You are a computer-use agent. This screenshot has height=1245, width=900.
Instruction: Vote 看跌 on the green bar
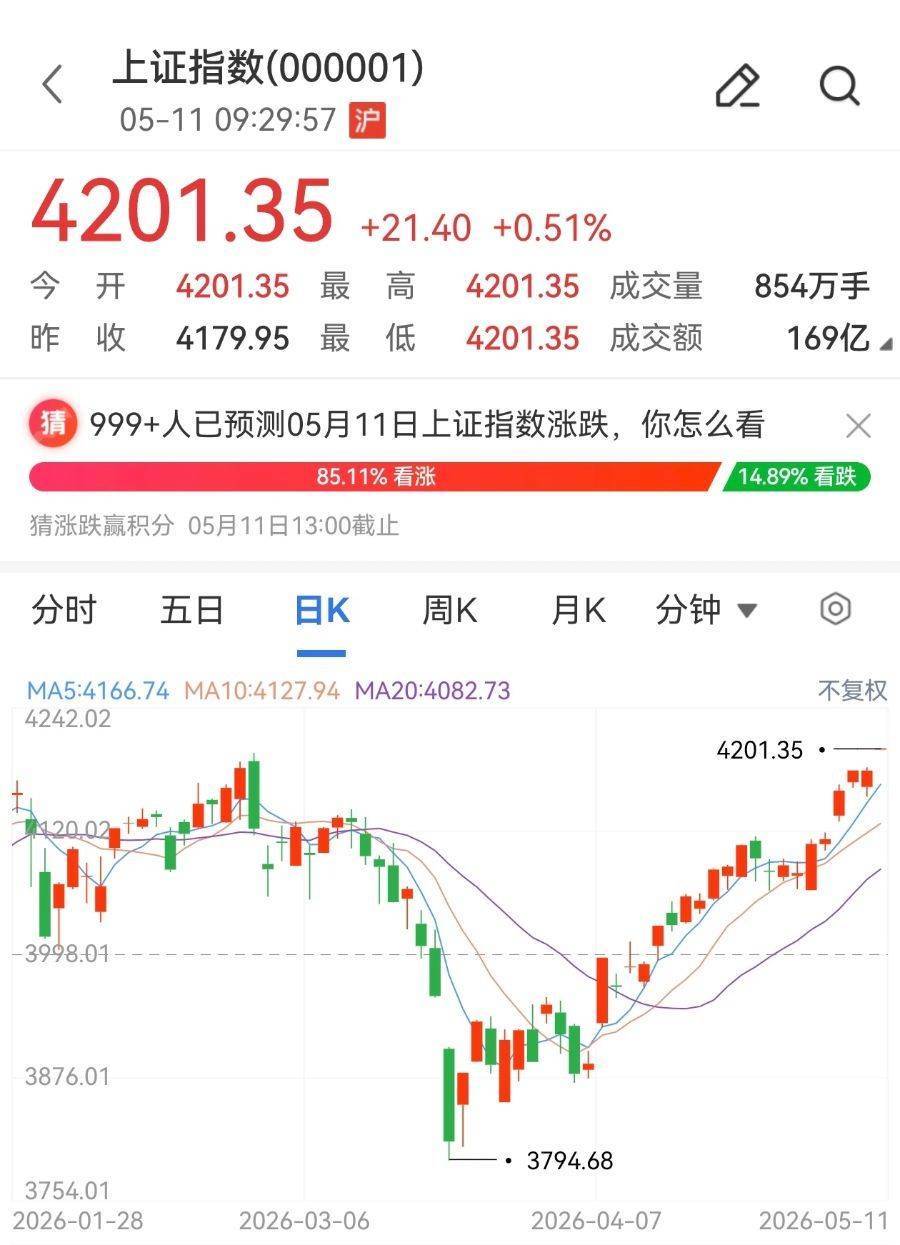click(797, 477)
